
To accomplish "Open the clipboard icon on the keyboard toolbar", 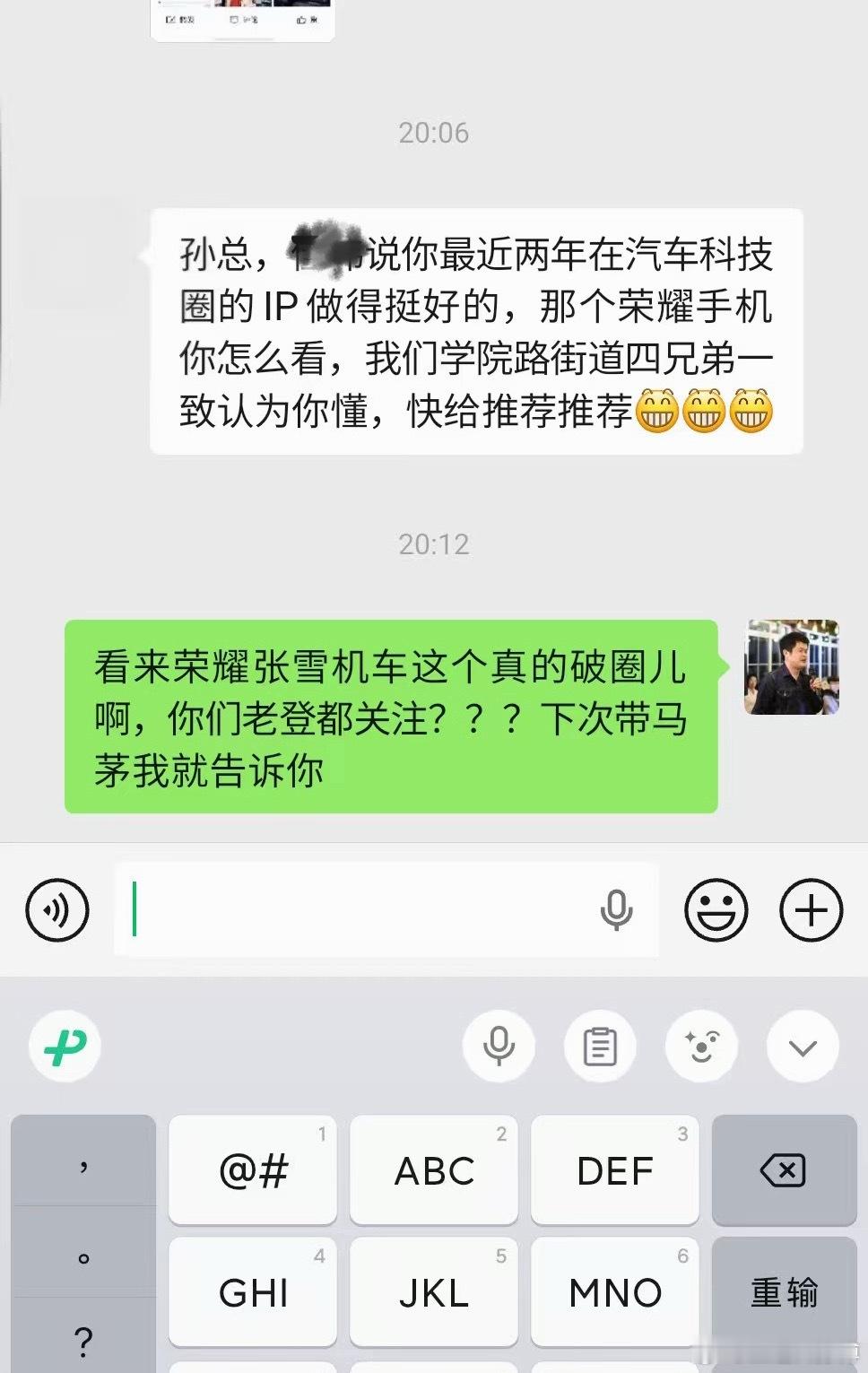I will click(601, 1046).
